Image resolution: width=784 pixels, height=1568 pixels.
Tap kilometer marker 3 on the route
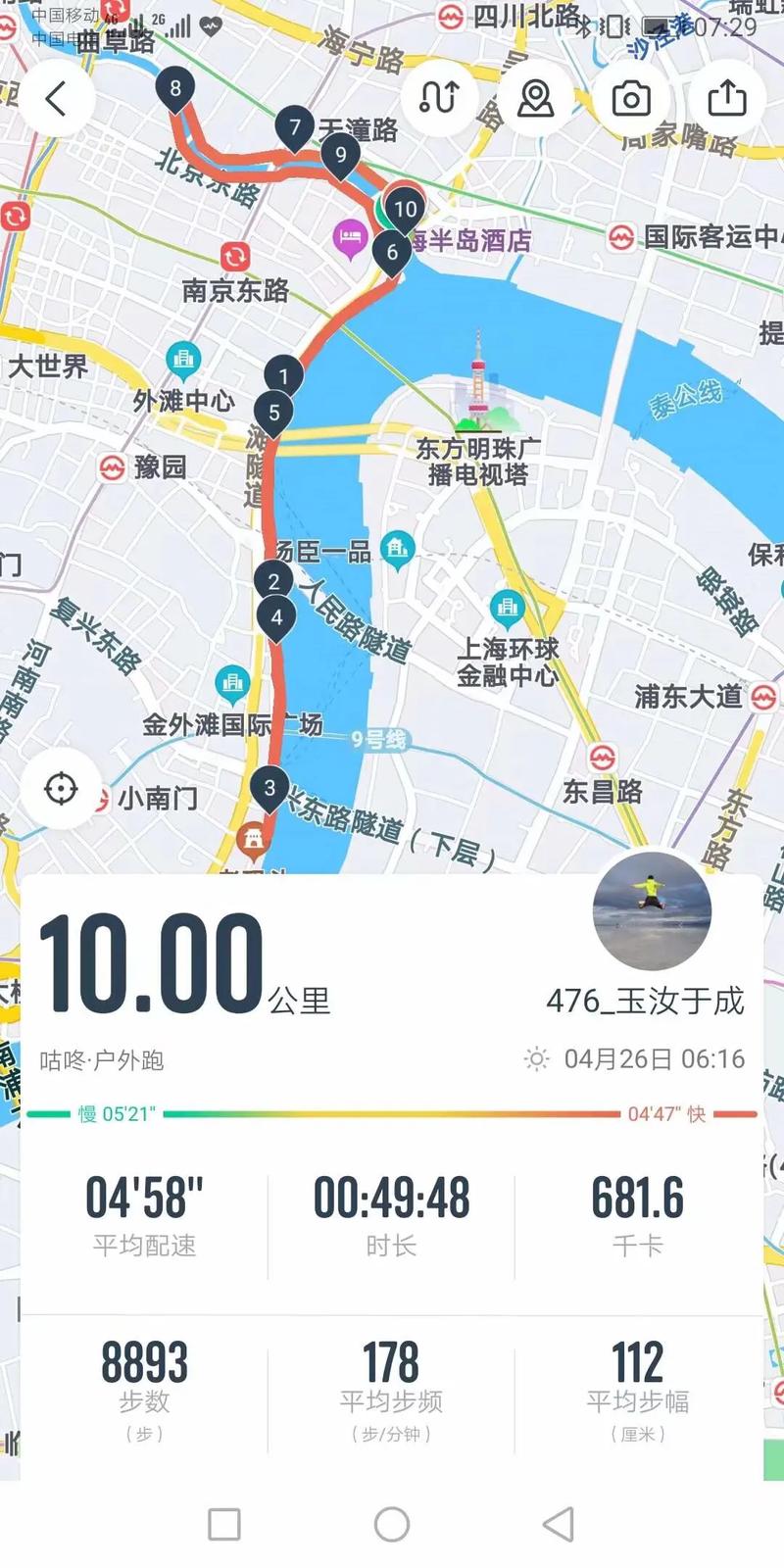click(269, 788)
